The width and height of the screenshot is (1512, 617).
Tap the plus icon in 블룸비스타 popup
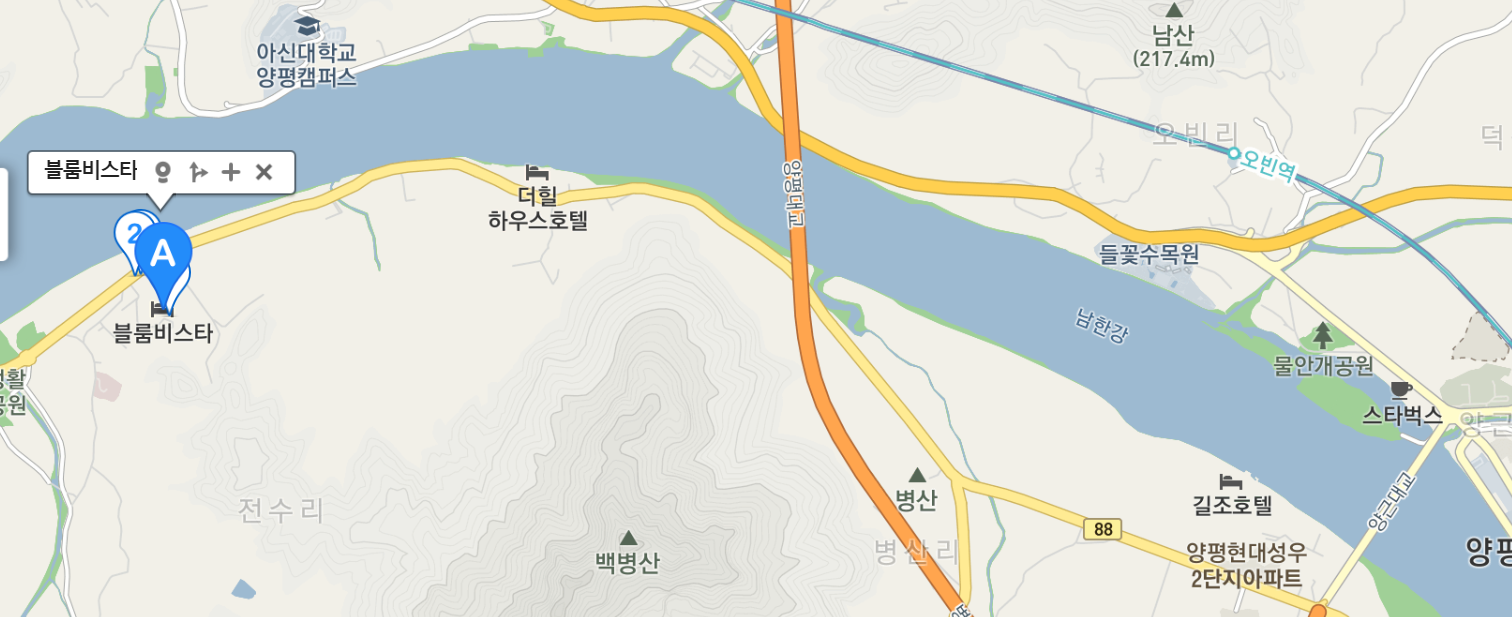(231, 172)
